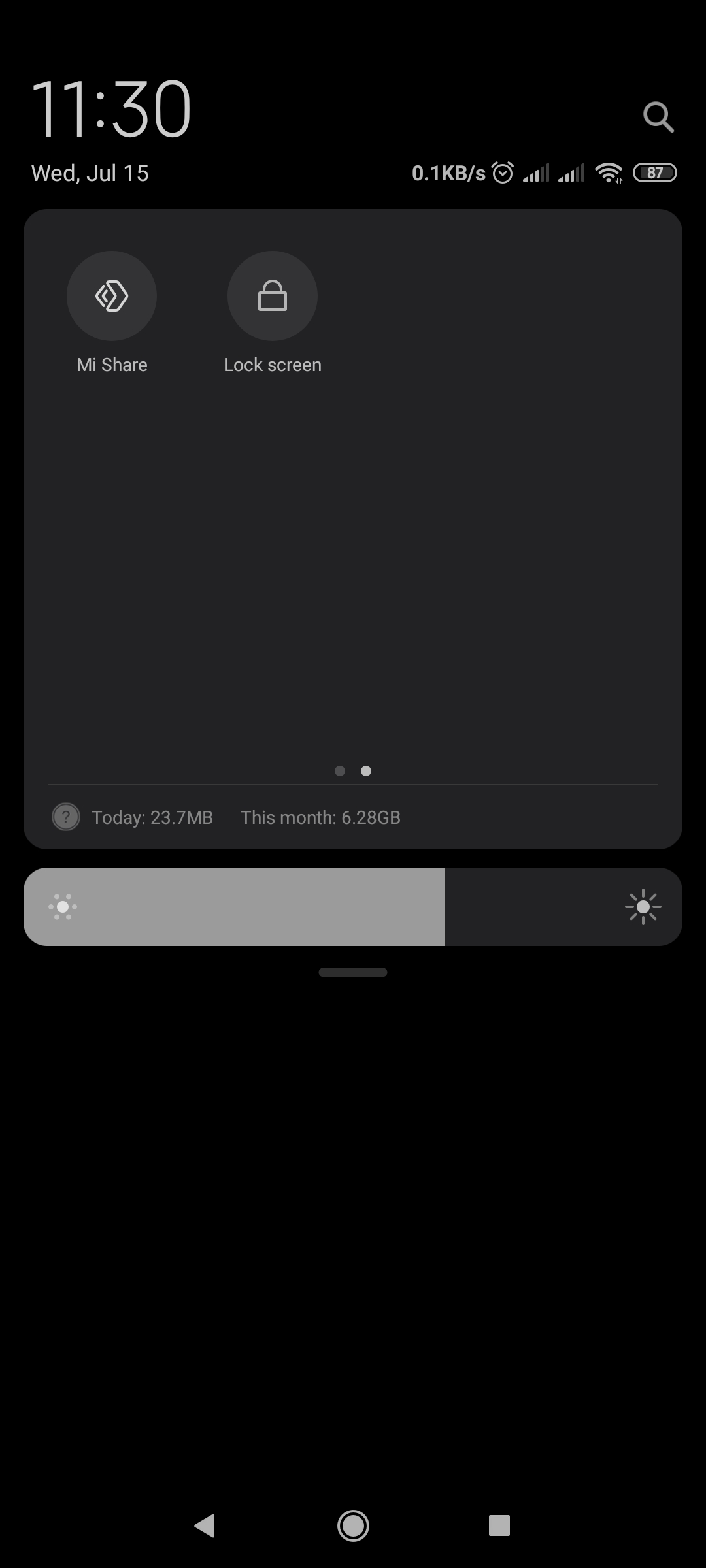
Task: Go back using the navigation bar
Action: (x=205, y=1526)
